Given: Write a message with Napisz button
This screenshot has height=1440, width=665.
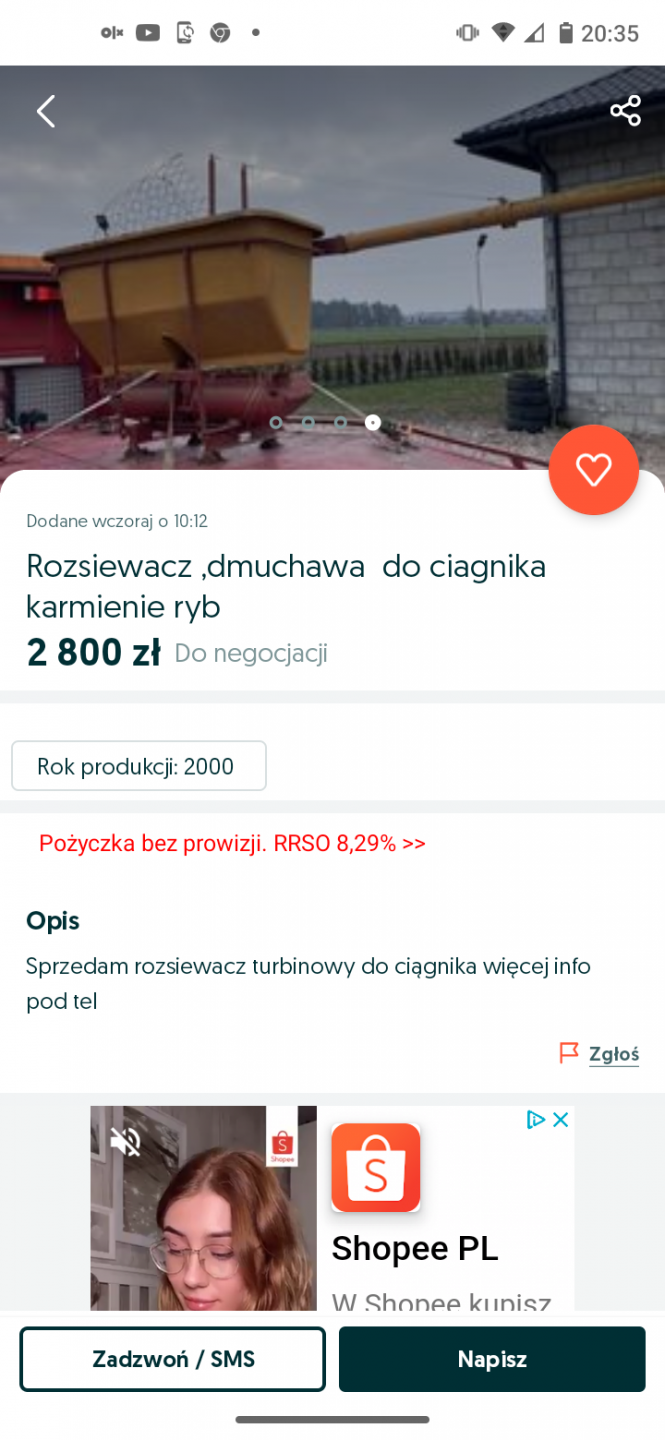Looking at the screenshot, I should pos(492,1359).
